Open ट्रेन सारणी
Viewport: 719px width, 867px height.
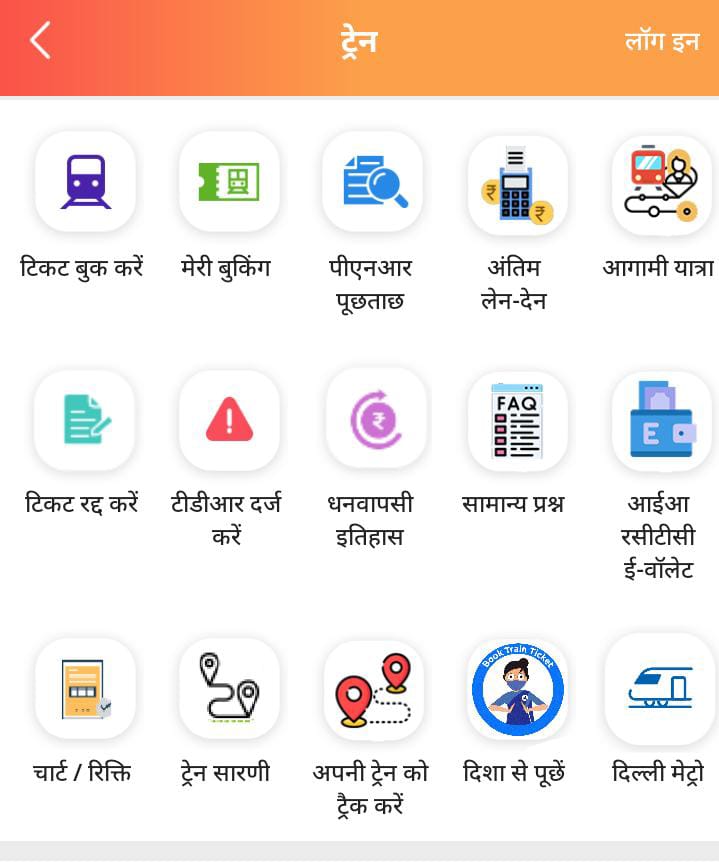(x=229, y=688)
